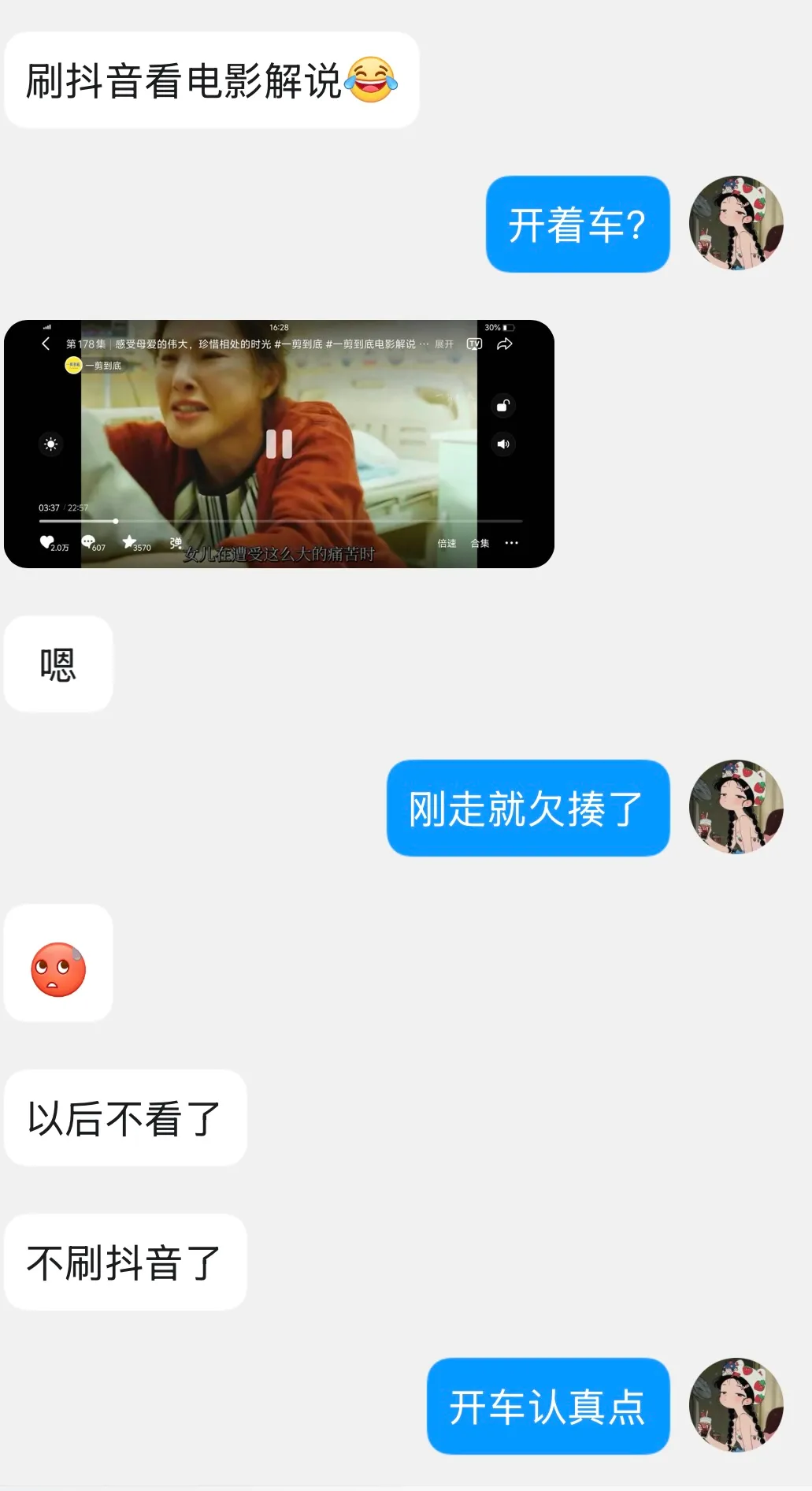Tap the avatar beside the "开着车?" message
Viewport: 812px width, 1491px height.
pyautogui.click(x=736, y=223)
